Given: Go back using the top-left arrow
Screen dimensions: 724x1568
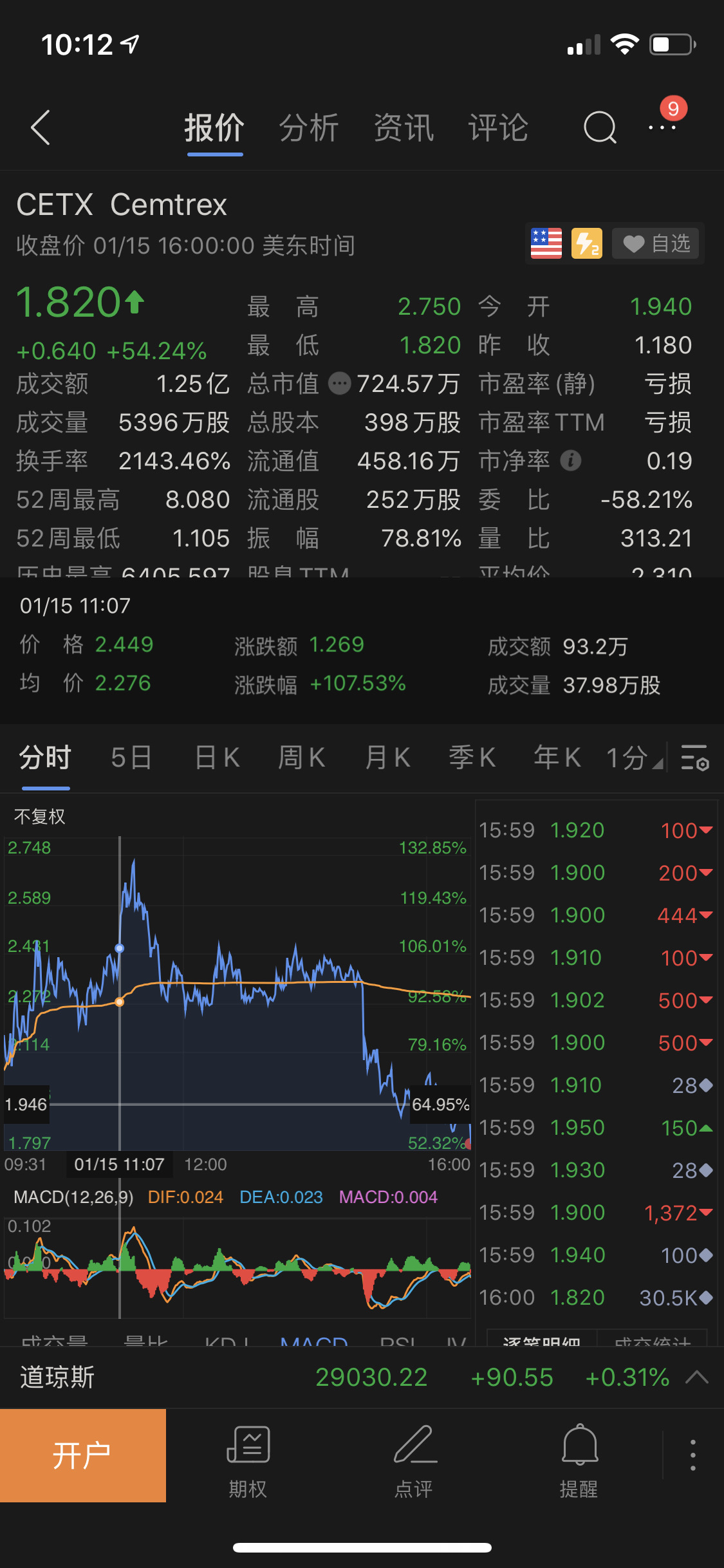Looking at the screenshot, I should pos(41,127).
